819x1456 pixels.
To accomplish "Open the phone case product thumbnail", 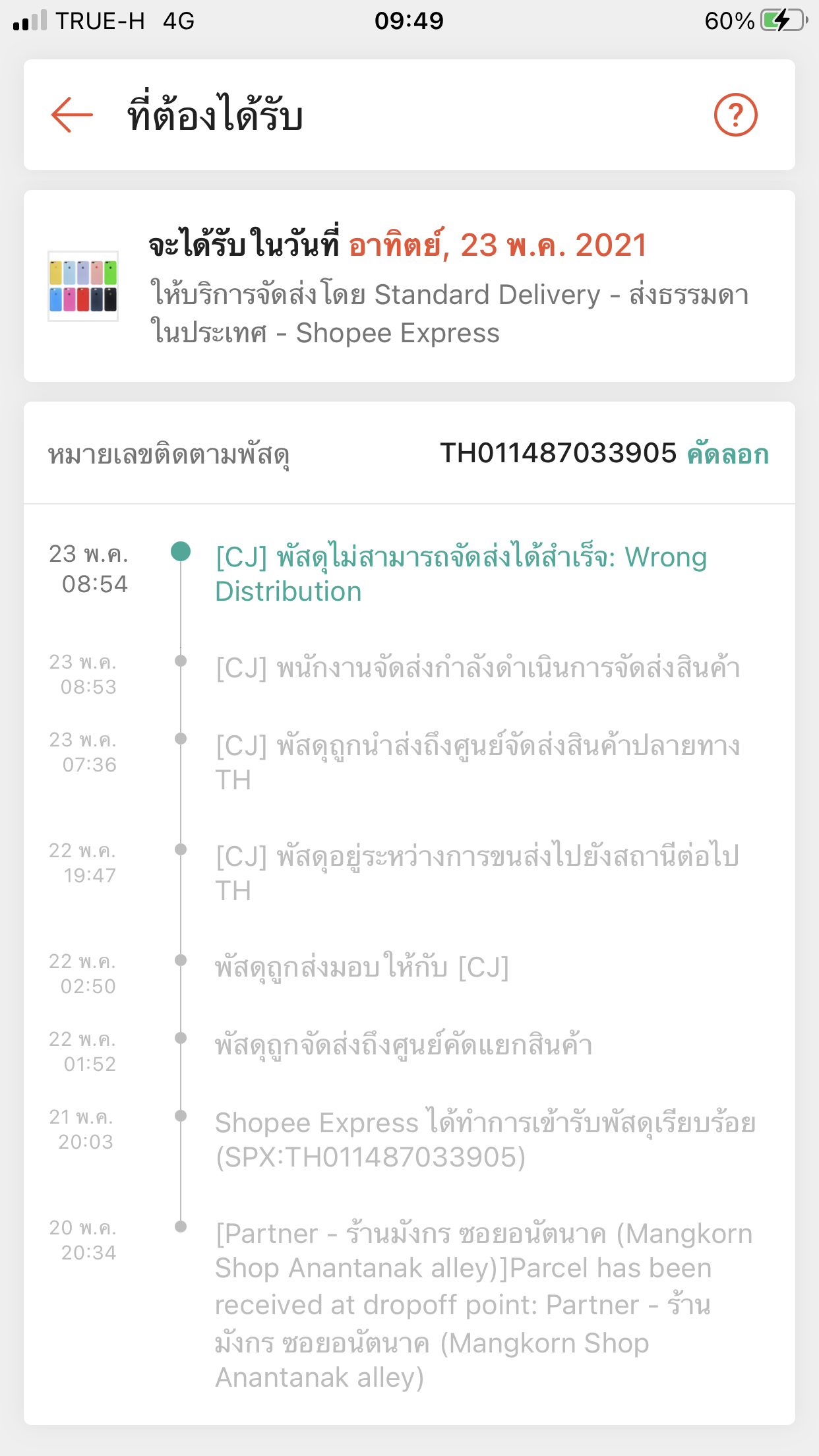I will [x=83, y=286].
